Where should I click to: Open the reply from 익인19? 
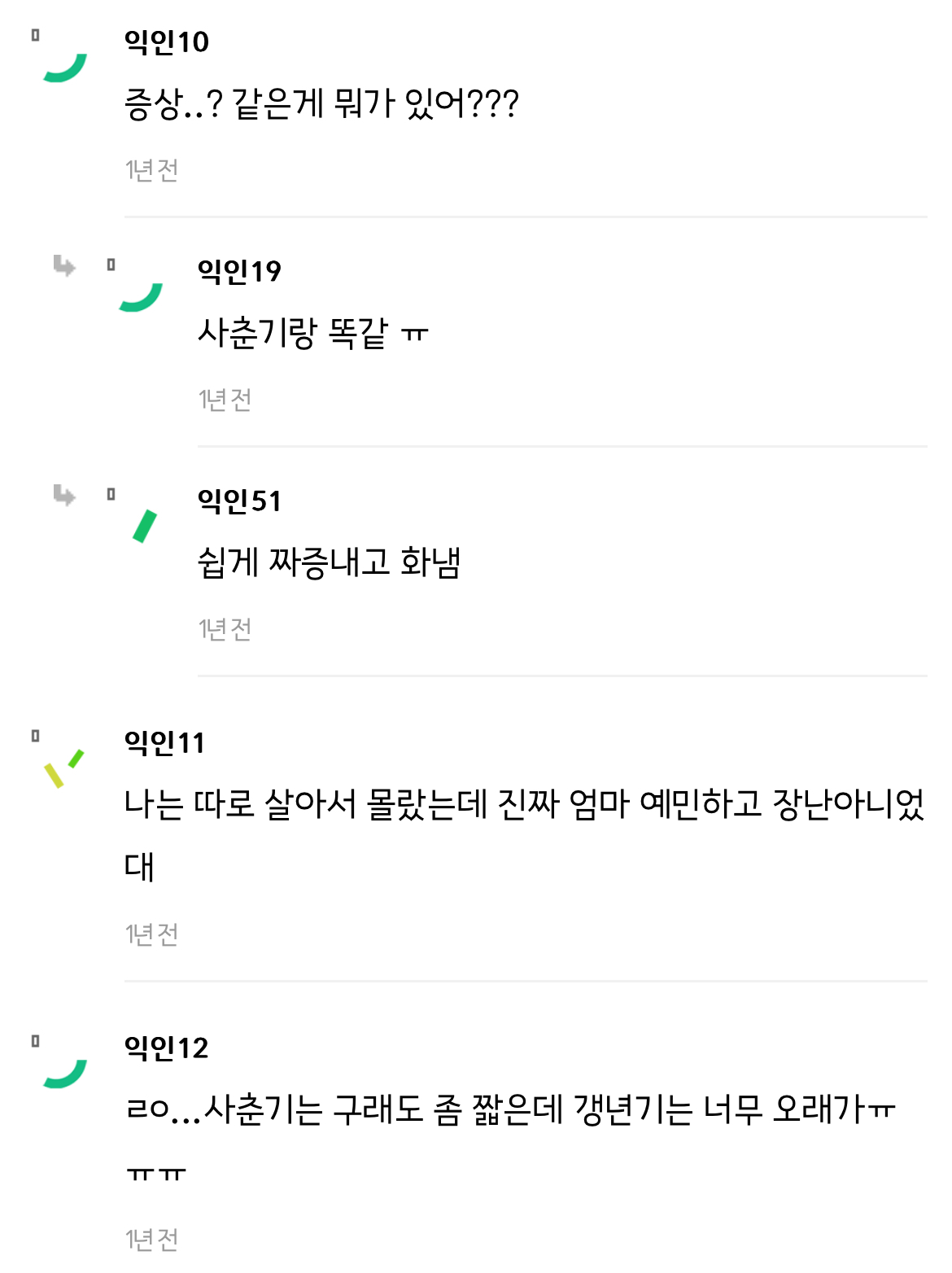click(x=313, y=334)
